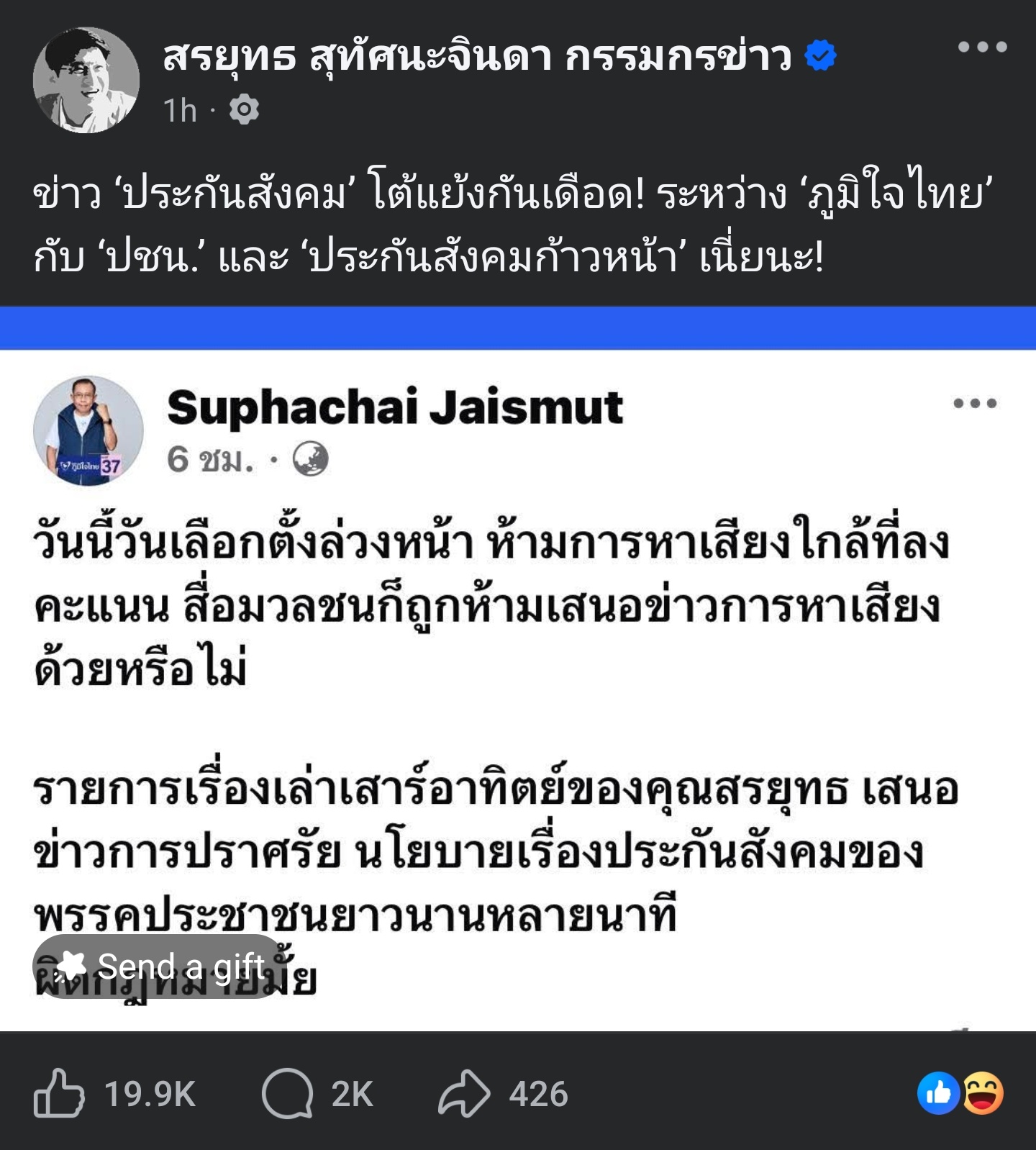Open the Suphachai Jaismut screenshot image
Image resolution: width=1036 pixels, height=1150 pixels.
pos(518,691)
